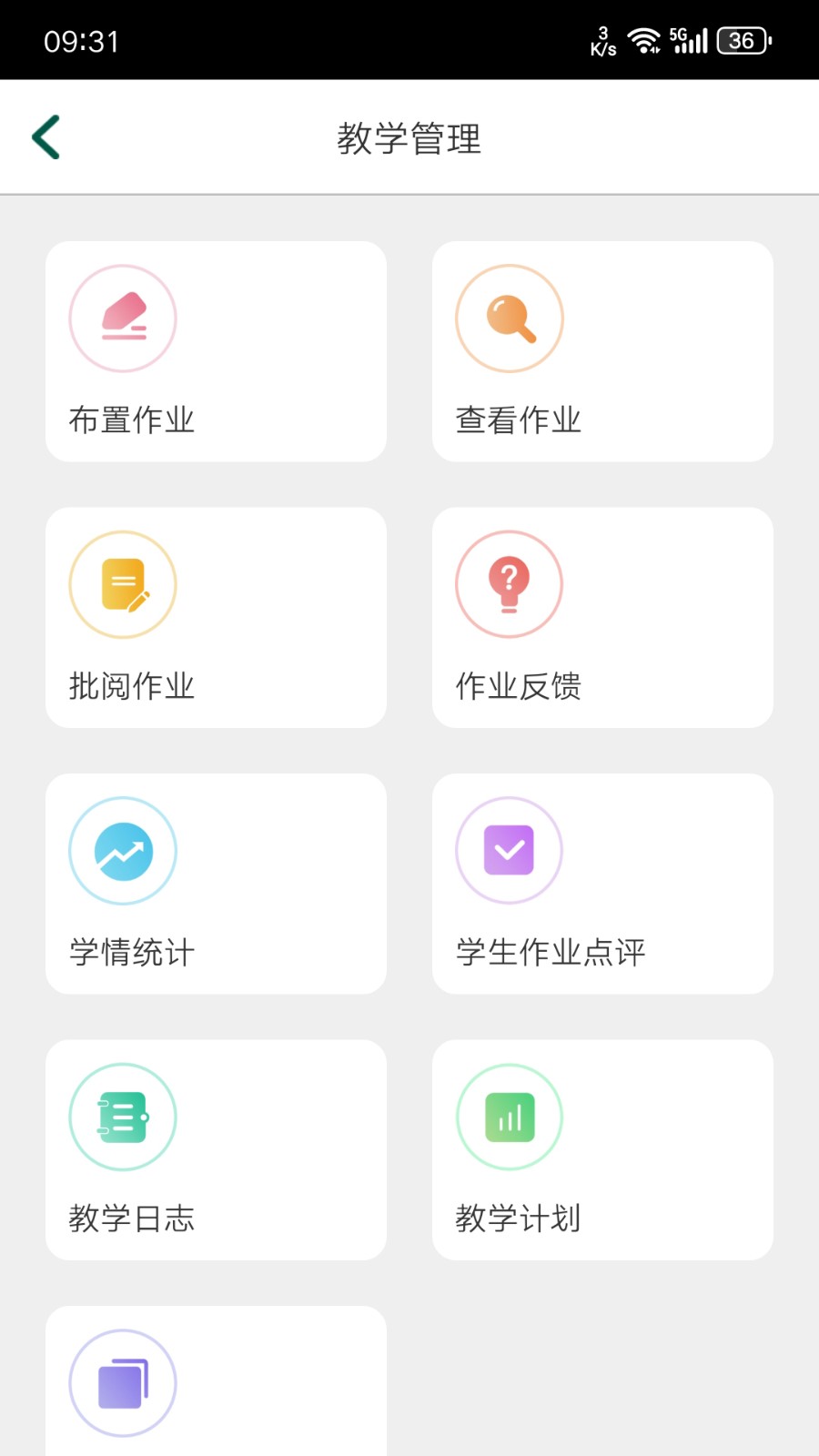
Task: Open the learning statistics (学情统计) chart icon
Action: pyautogui.click(x=123, y=850)
